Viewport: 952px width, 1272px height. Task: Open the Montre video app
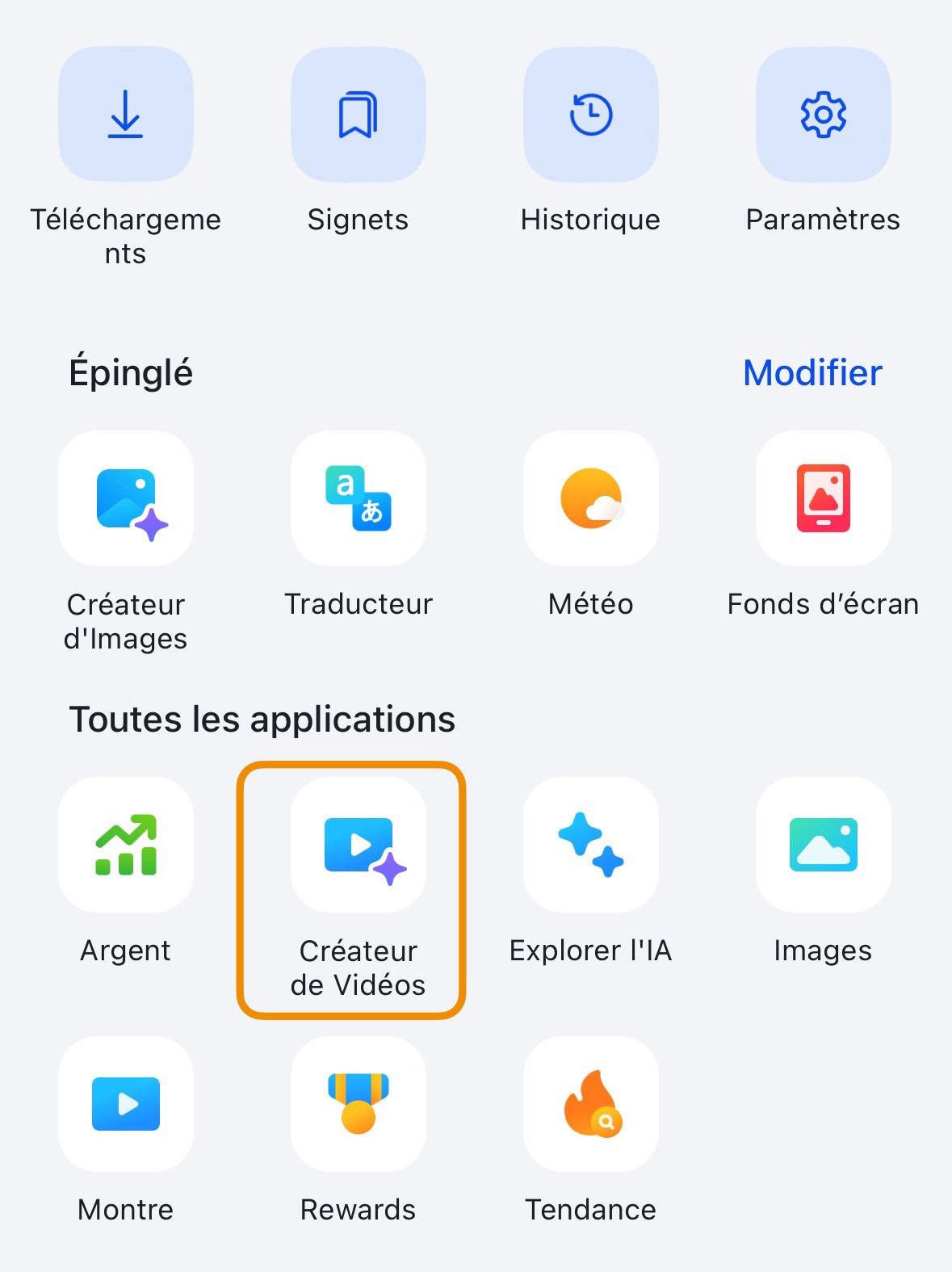pos(126,1104)
